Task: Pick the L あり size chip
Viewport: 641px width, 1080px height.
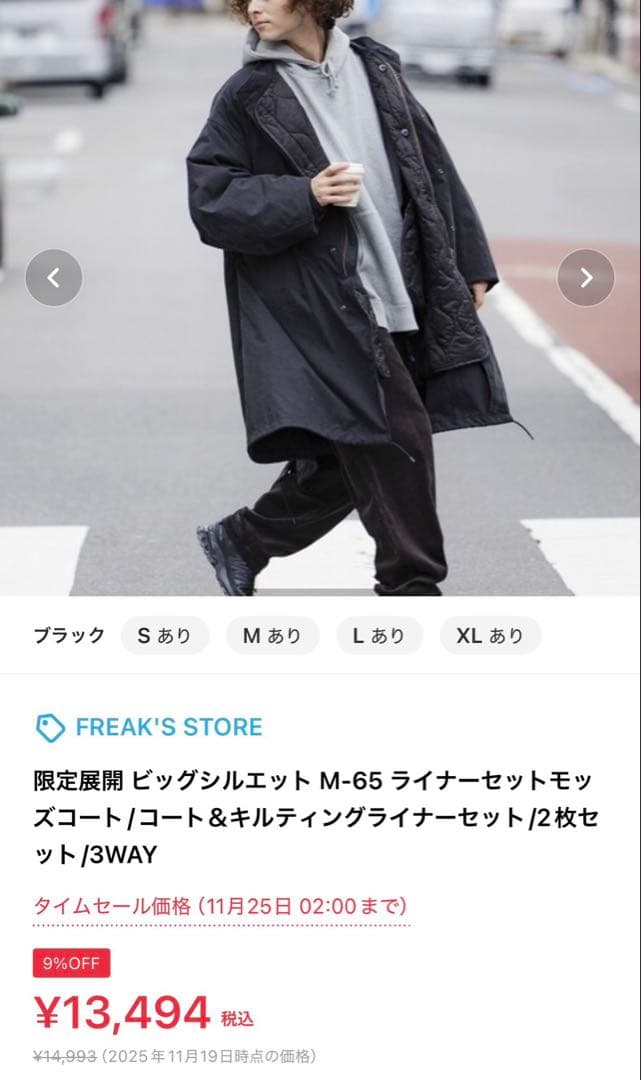Action: click(379, 635)
